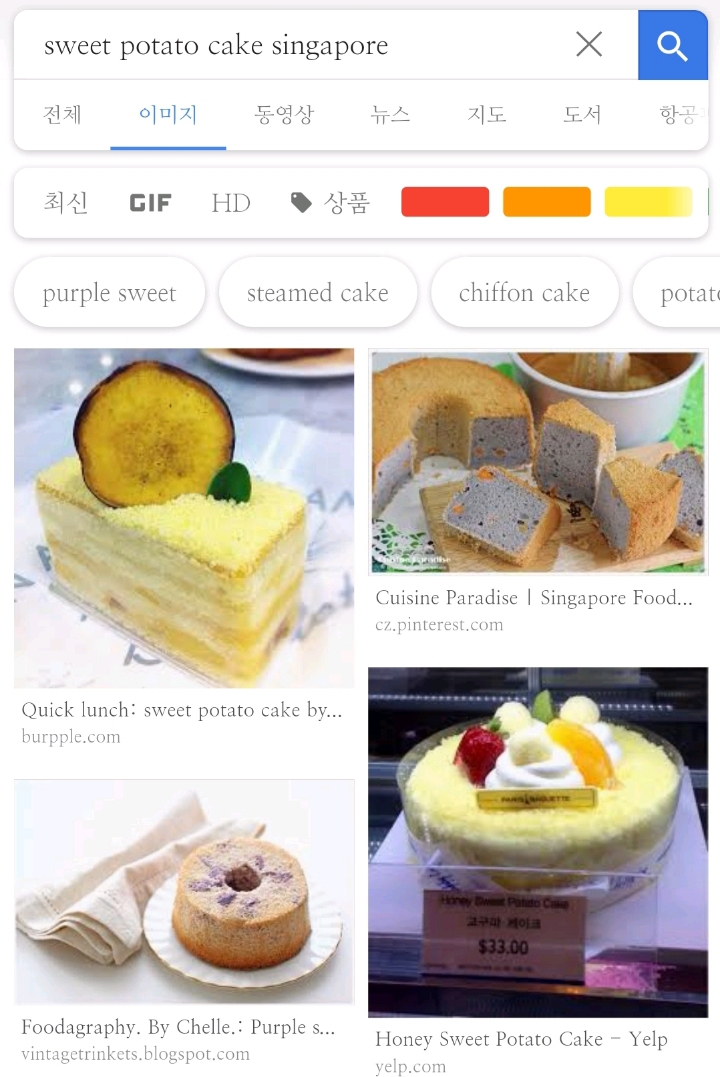Toggle the orange color filter

tap(546, 200)
